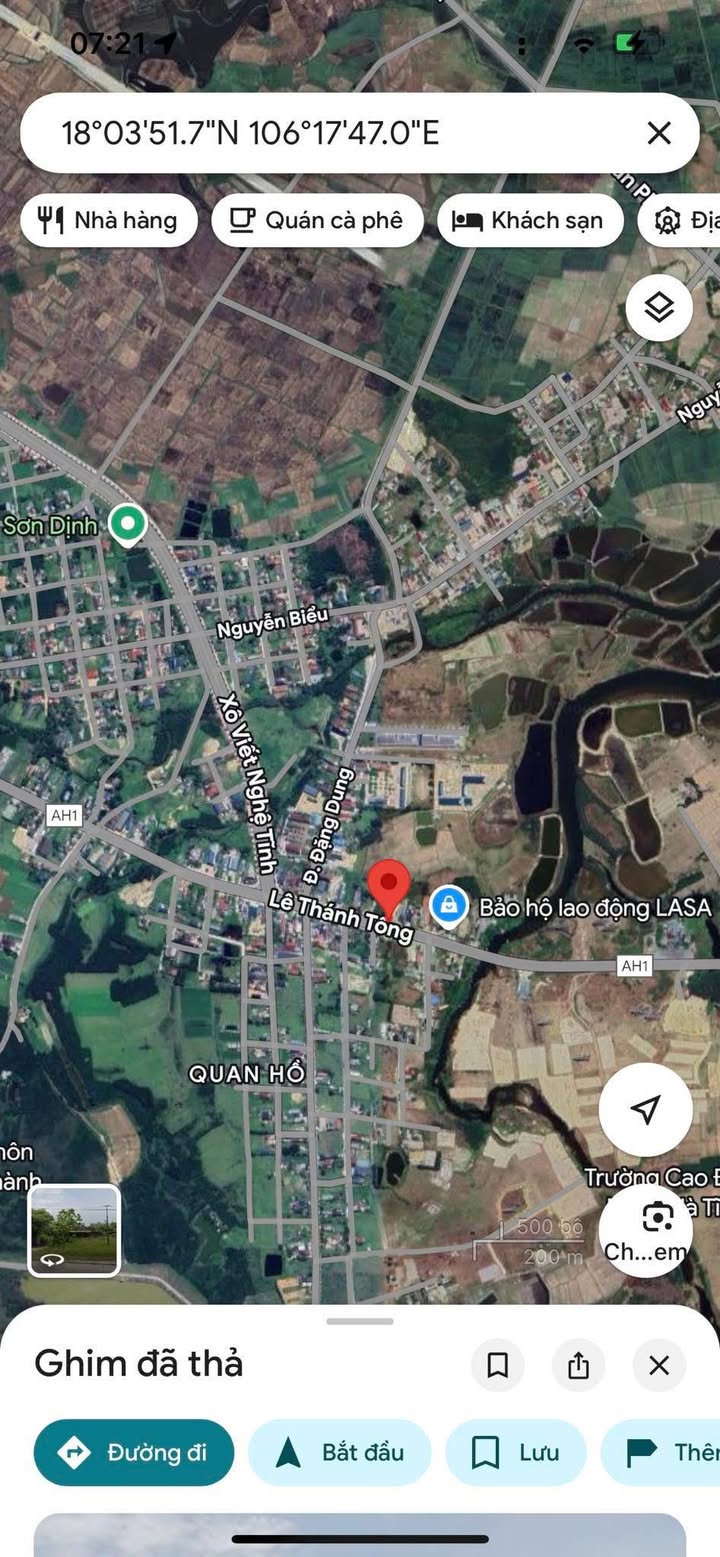Tap the flag chip beside Lưu
The image size is (720, 1557).
point(665,1452)
